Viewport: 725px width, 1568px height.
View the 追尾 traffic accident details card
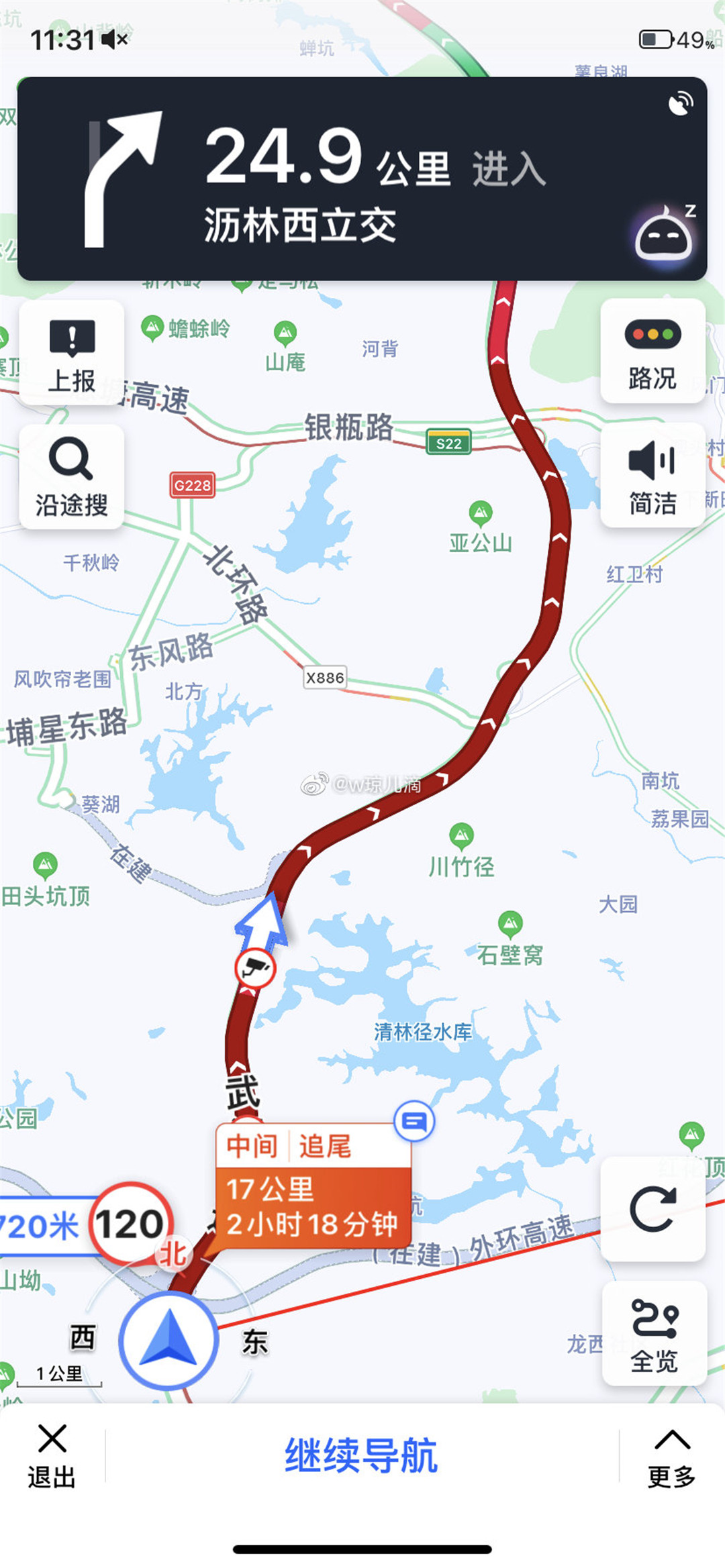[313, 1186]
